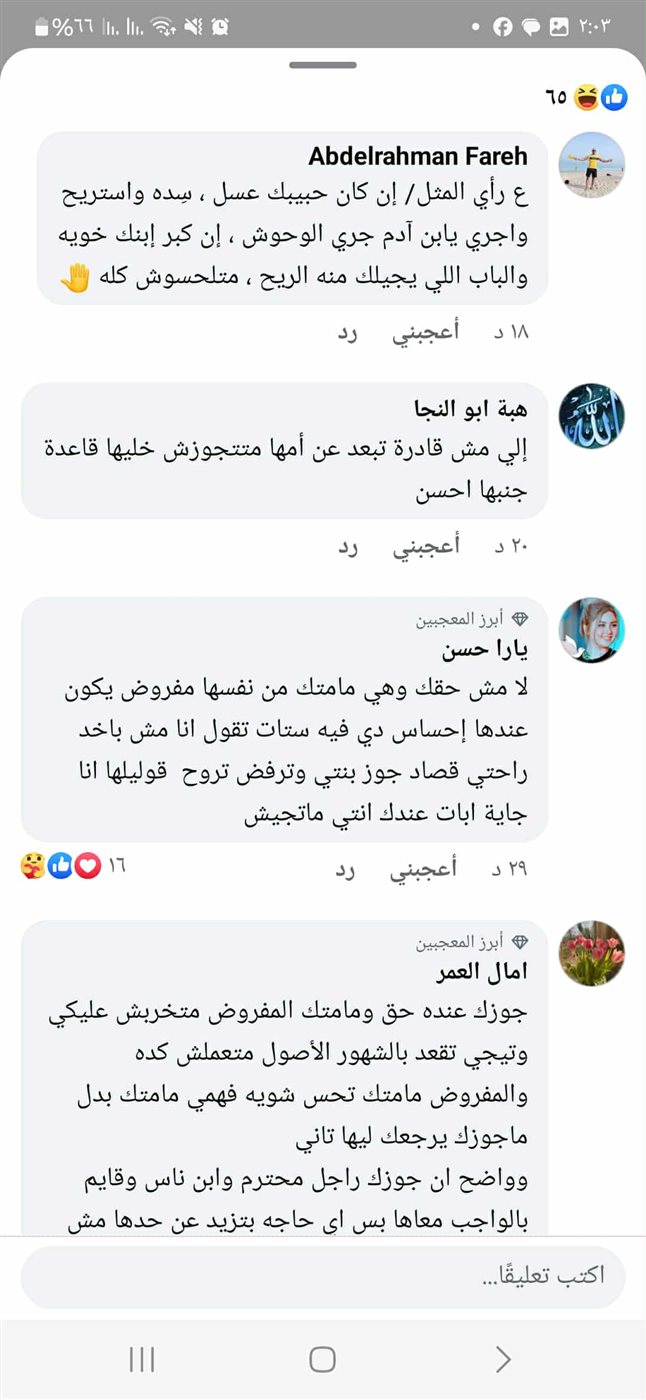Like the comment by يارا حسن
Screen dimensions: 646x1400
point(424,869)
